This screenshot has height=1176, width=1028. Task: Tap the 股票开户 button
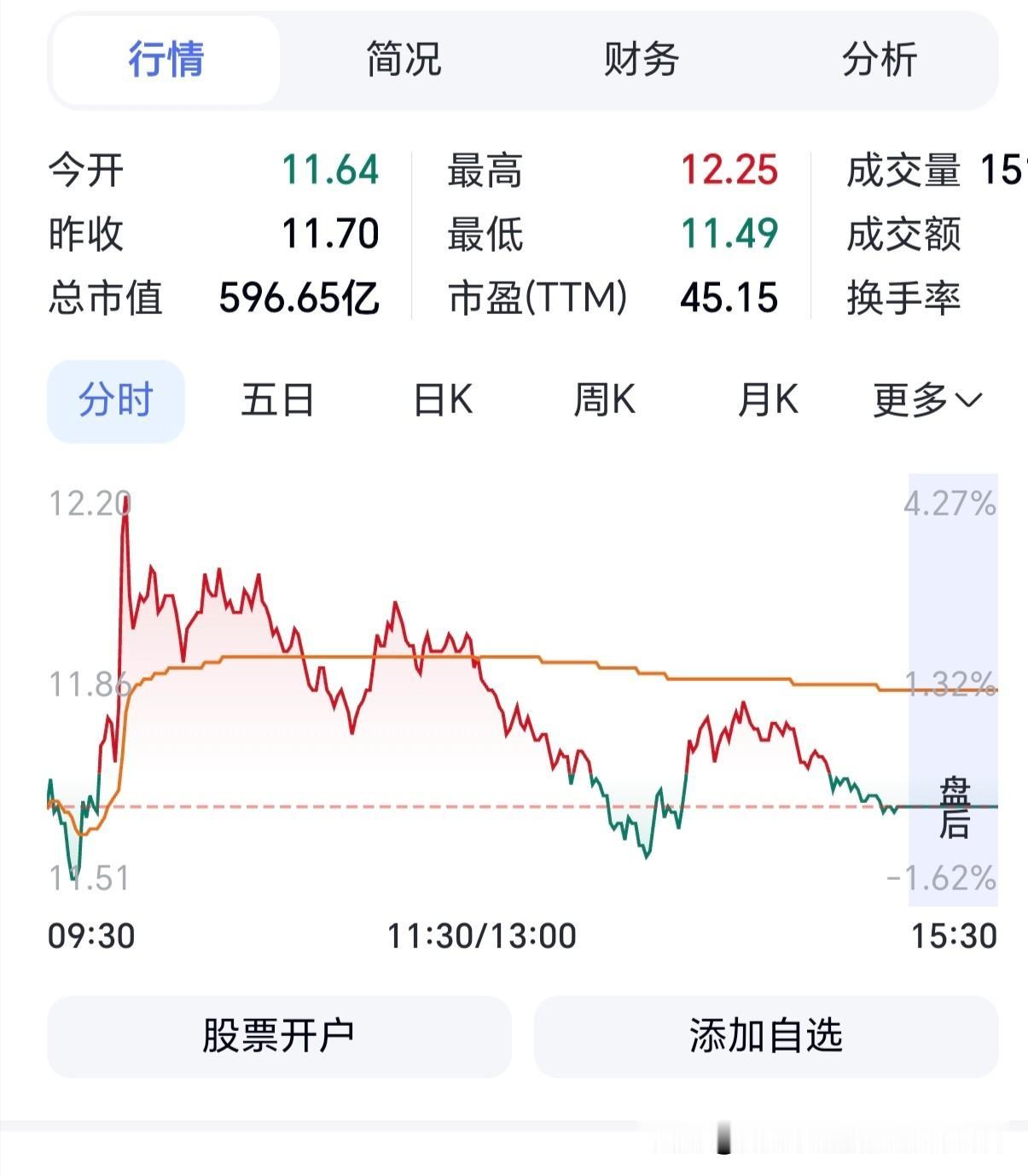coord(279,1036)
